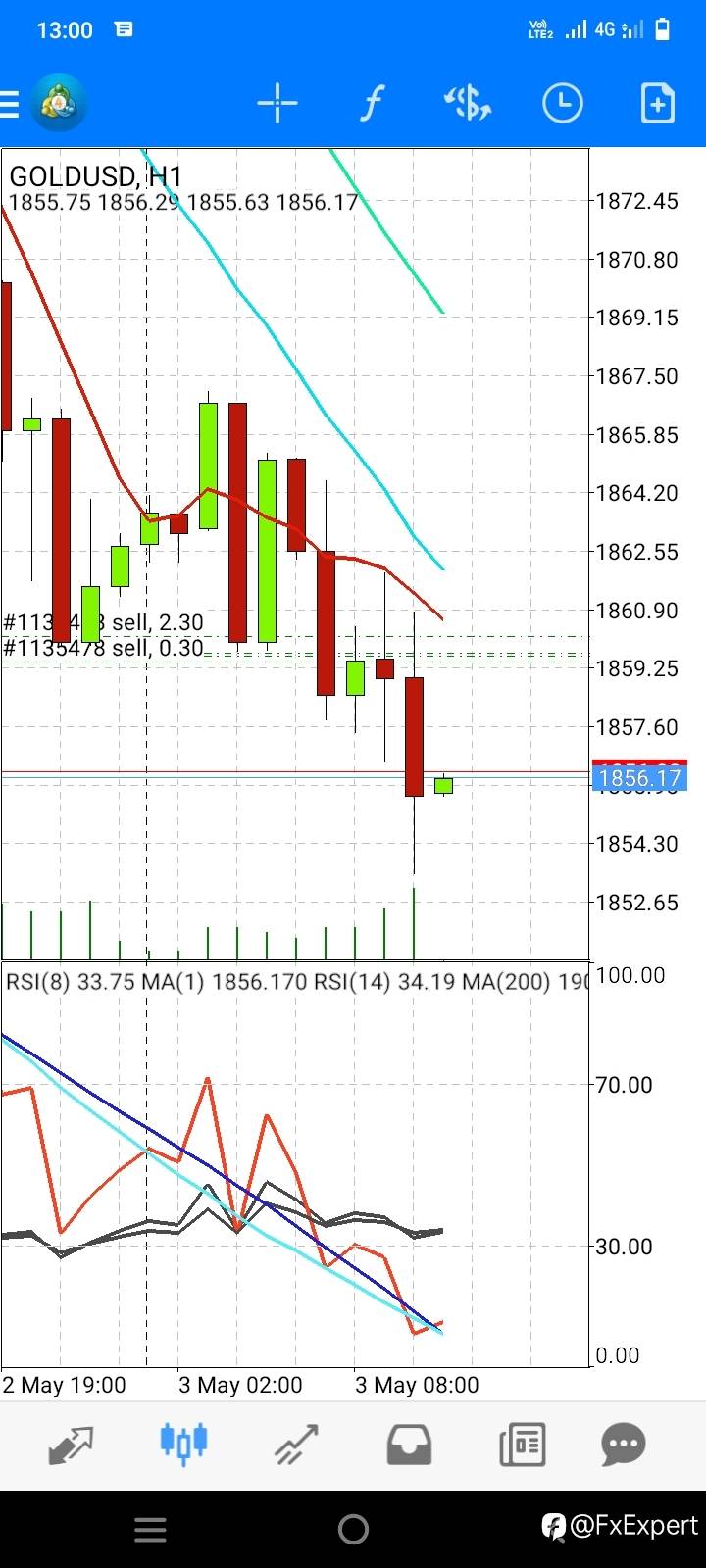
Task: Open the side menu drawer
Action: click(x=12, y=104)
